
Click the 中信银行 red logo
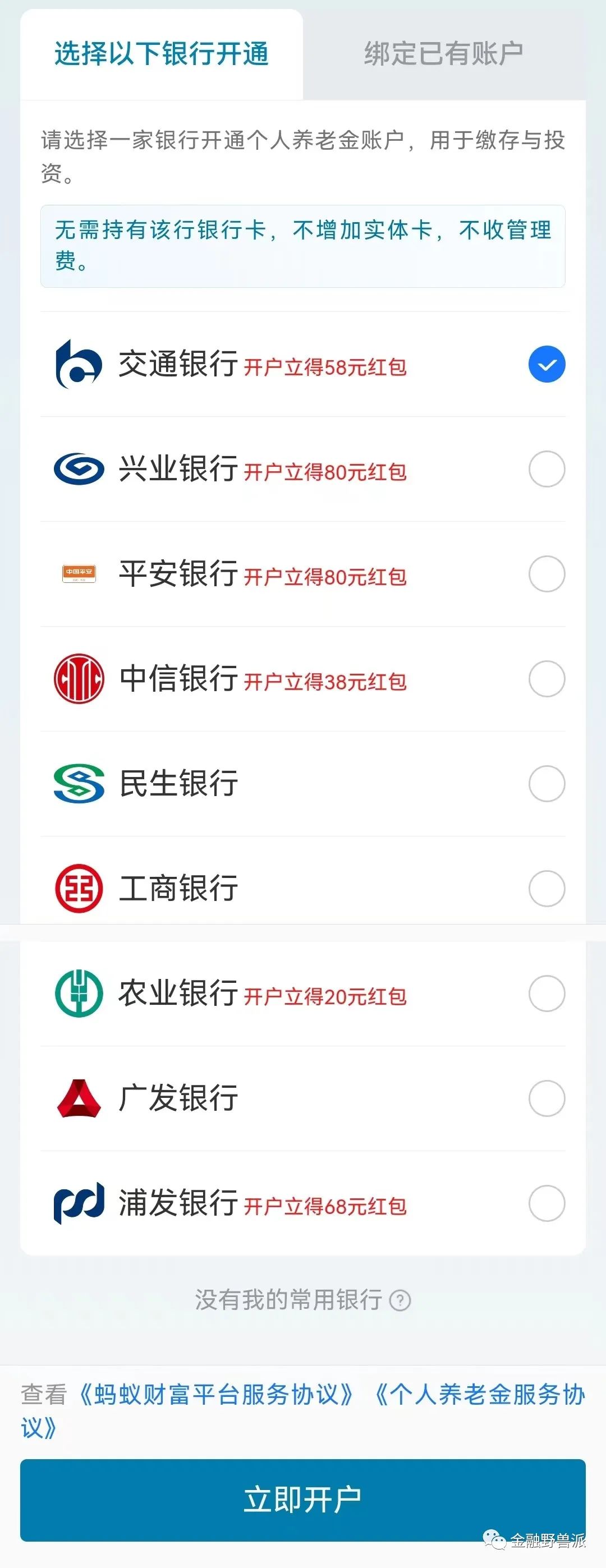79,679
